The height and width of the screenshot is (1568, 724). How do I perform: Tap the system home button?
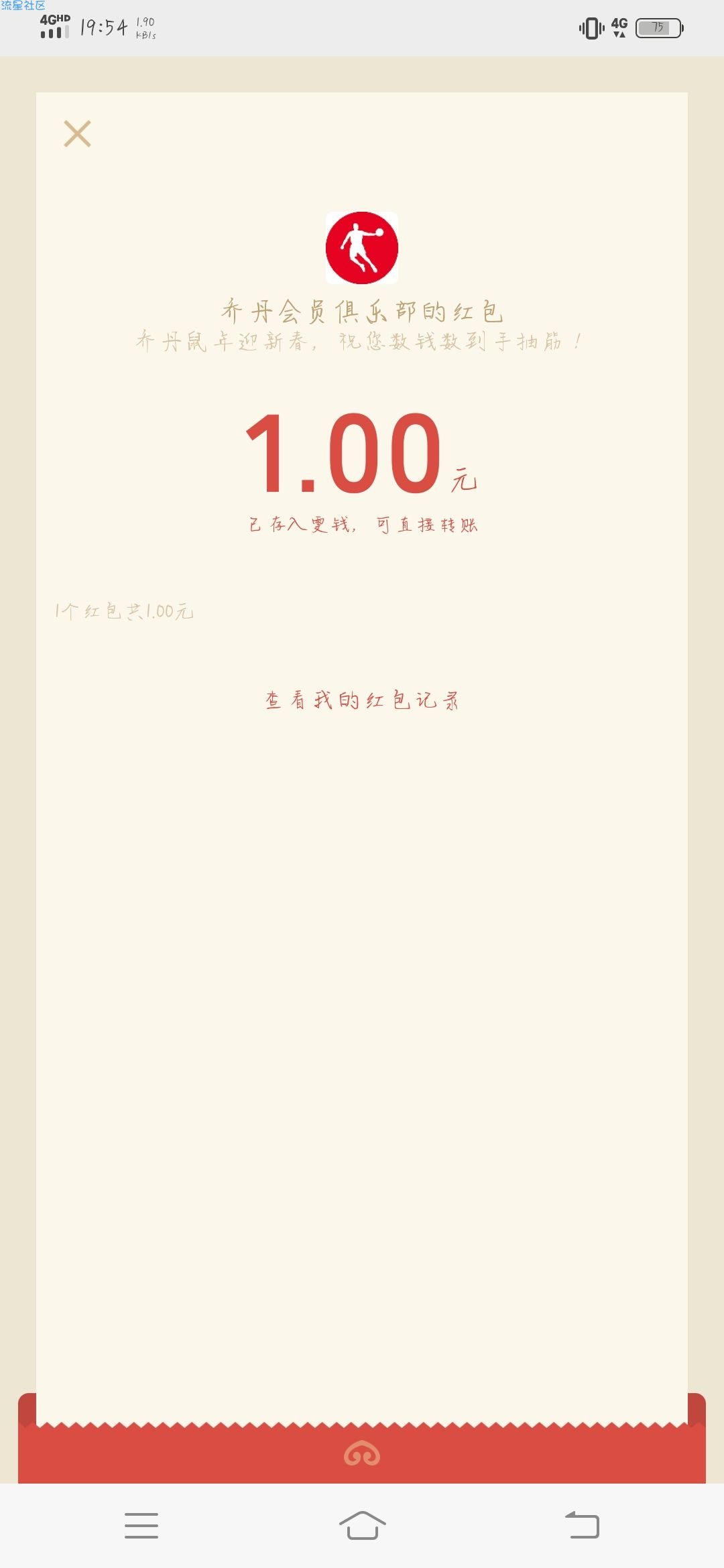(x=362, y=1525)
